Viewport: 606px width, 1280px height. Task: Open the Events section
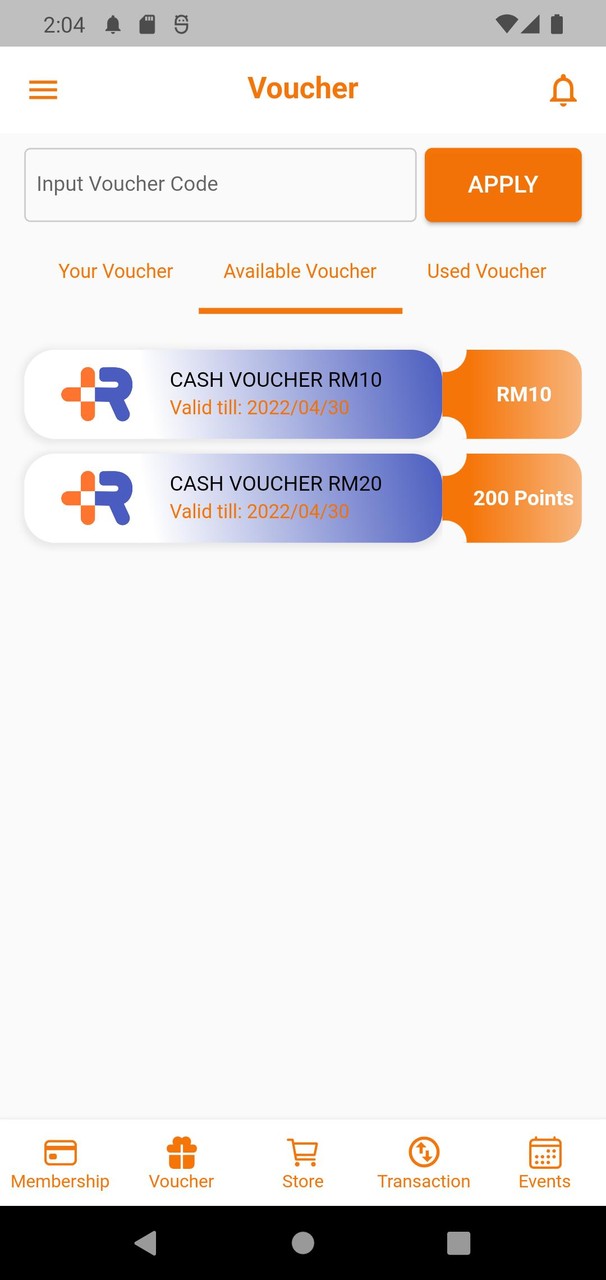pos(544,1164)
